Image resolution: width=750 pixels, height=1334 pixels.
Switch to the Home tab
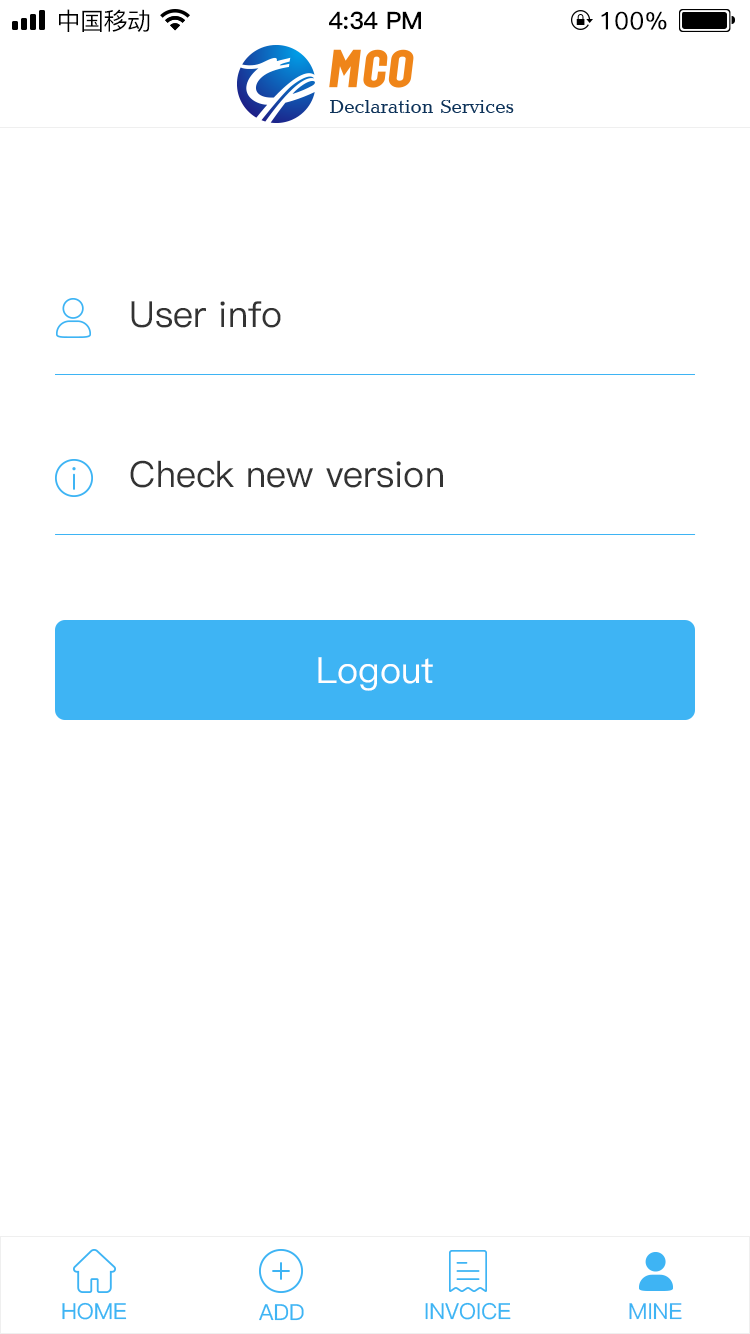click(94, 1286)
